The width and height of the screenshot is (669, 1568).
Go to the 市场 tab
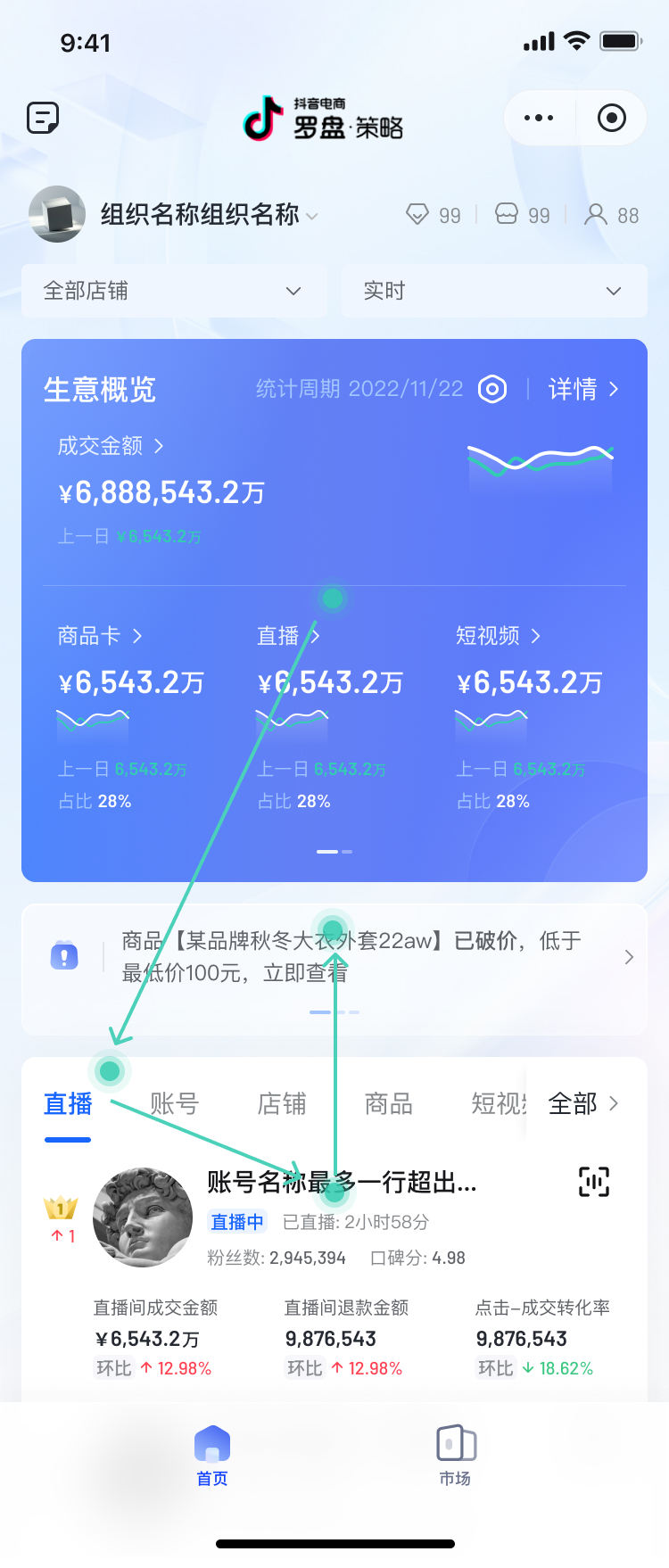(455, 1454)
